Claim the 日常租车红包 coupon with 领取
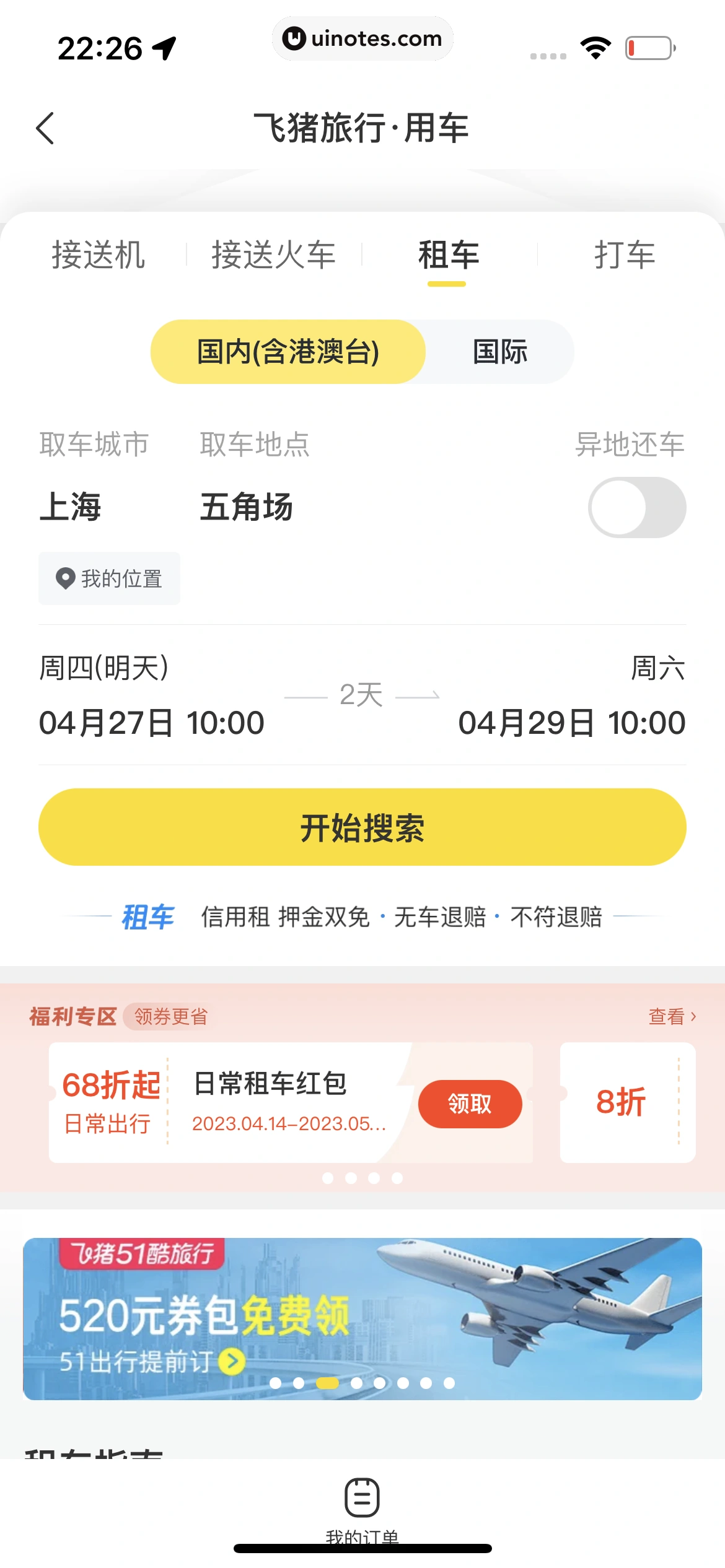Screen dimensions: 725x1568 470,1104
